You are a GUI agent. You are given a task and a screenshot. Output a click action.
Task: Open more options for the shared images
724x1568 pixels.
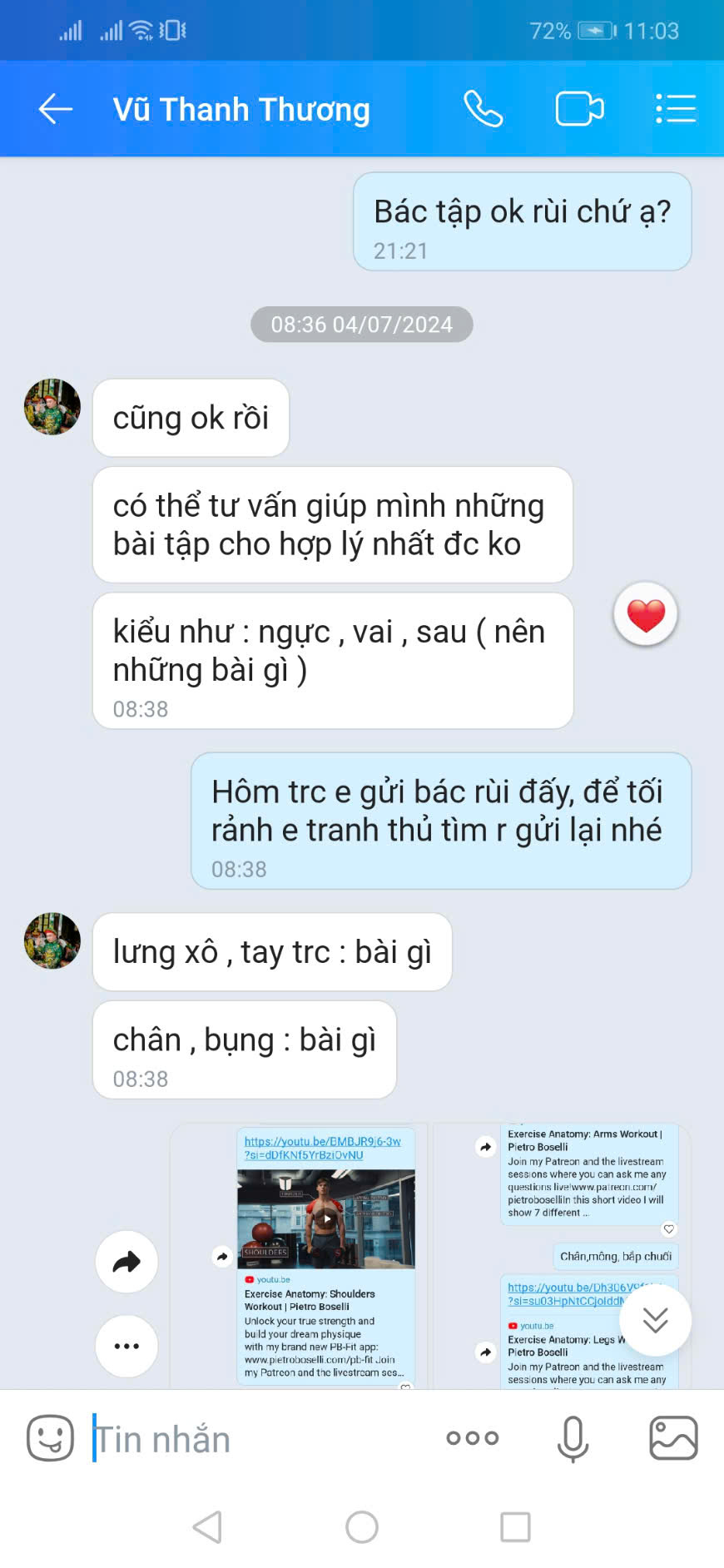pyautogui.click(x=126, y=1346)
